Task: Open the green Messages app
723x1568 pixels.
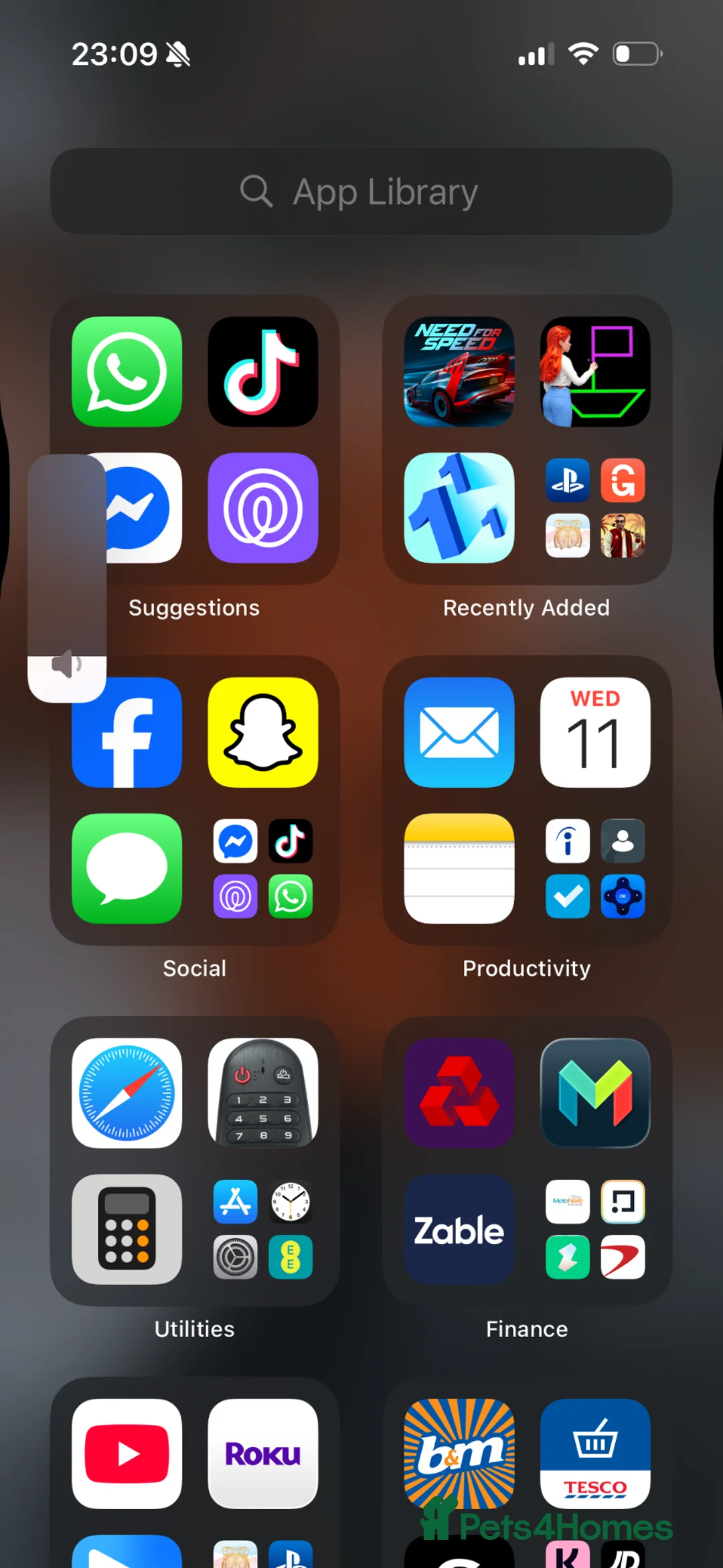Action: pyautogui.click(x=127, y=869)
